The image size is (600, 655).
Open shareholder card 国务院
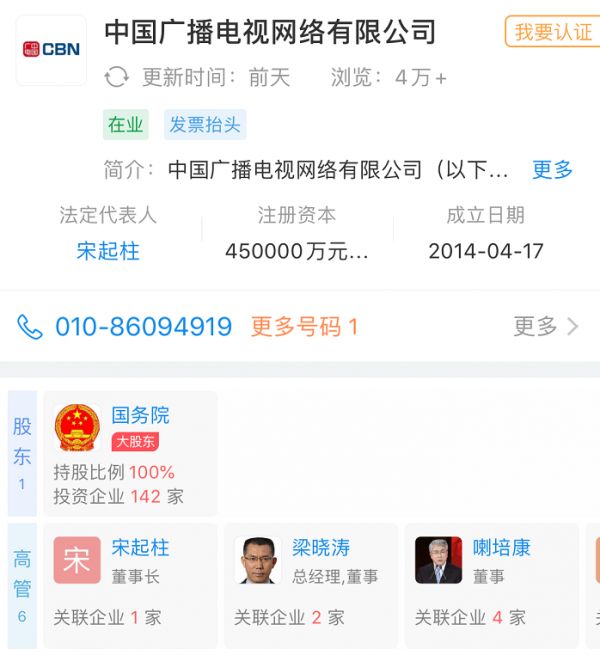130,454
